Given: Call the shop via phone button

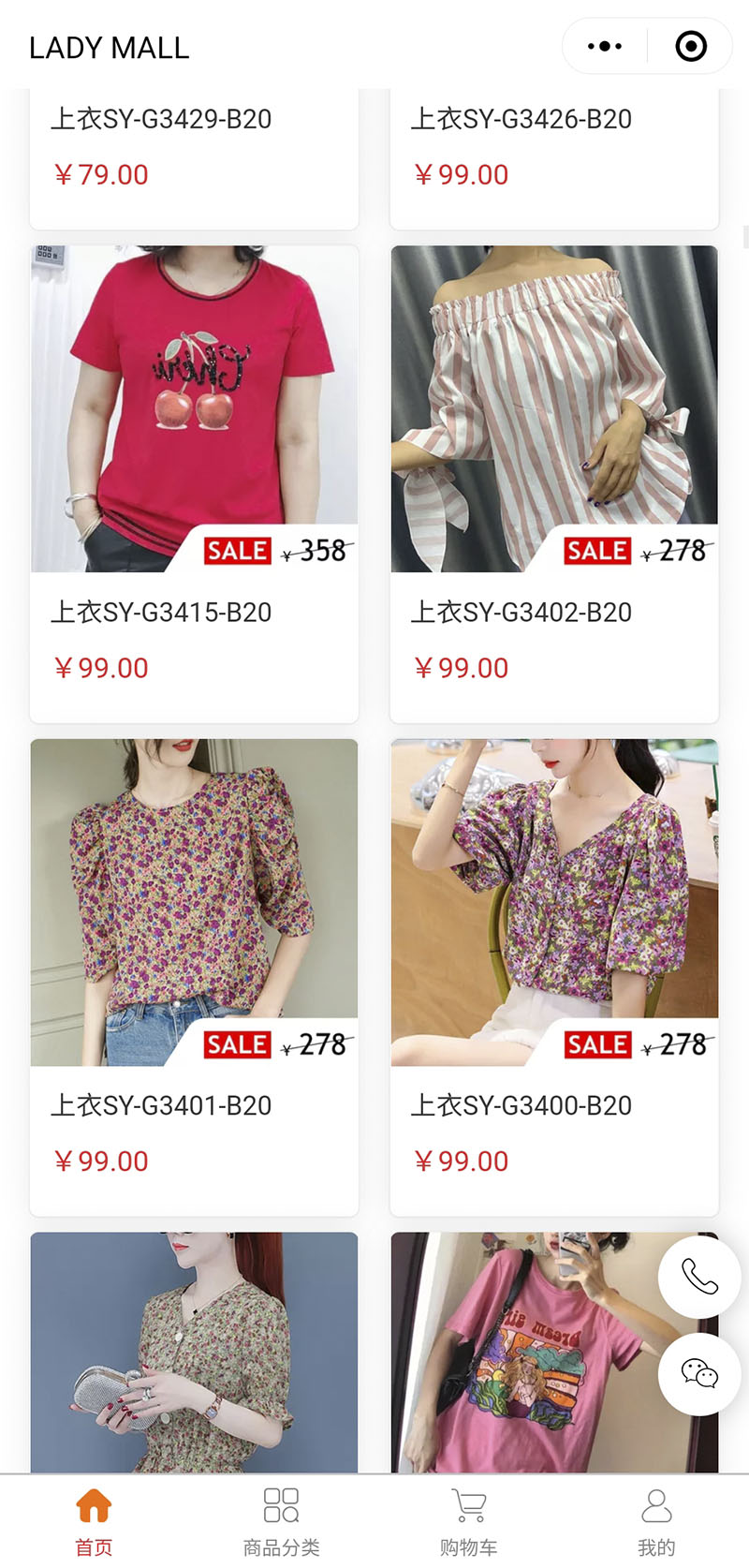Looking at the screenshot, I should tap(699, 1277).
